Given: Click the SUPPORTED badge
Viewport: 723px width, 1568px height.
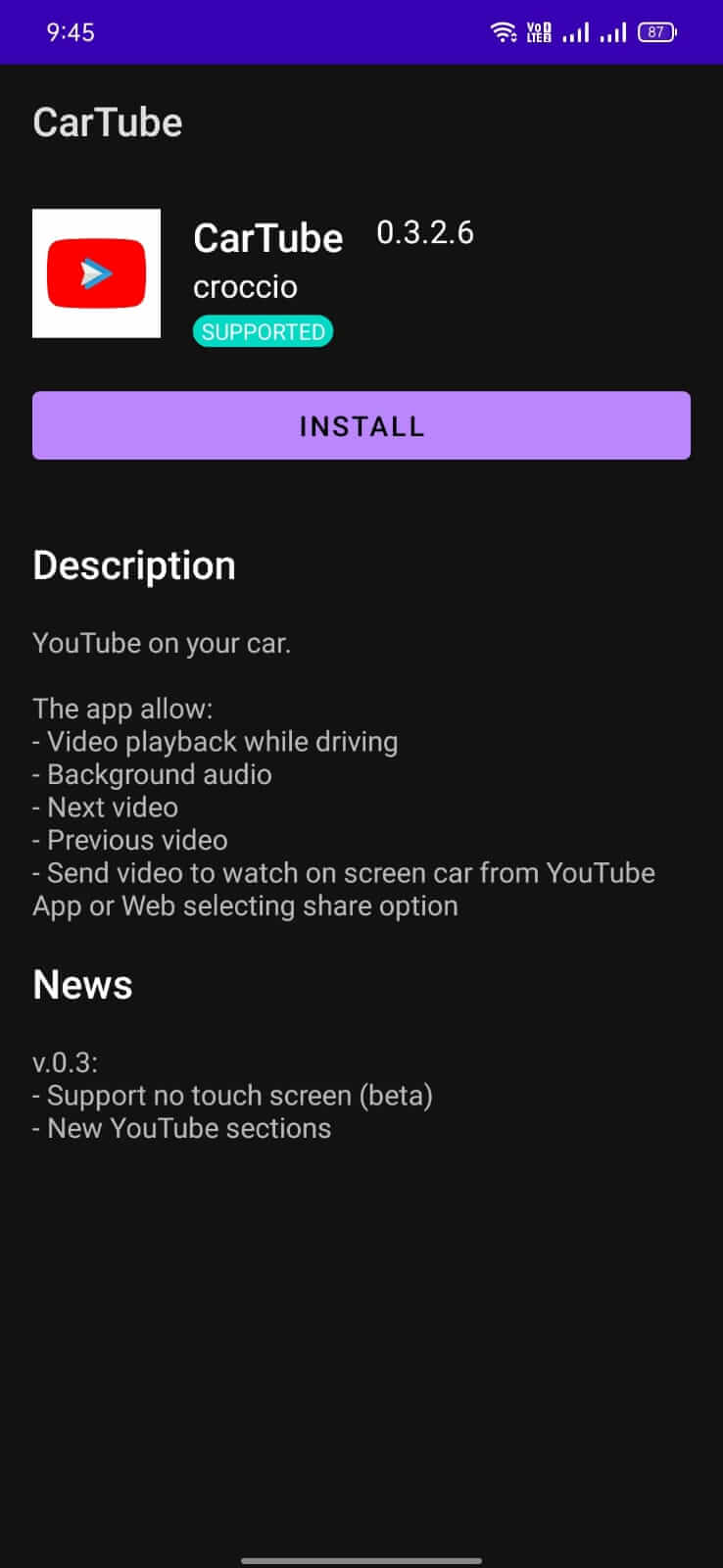Looking at the screenshot, I should coord(262,331).
